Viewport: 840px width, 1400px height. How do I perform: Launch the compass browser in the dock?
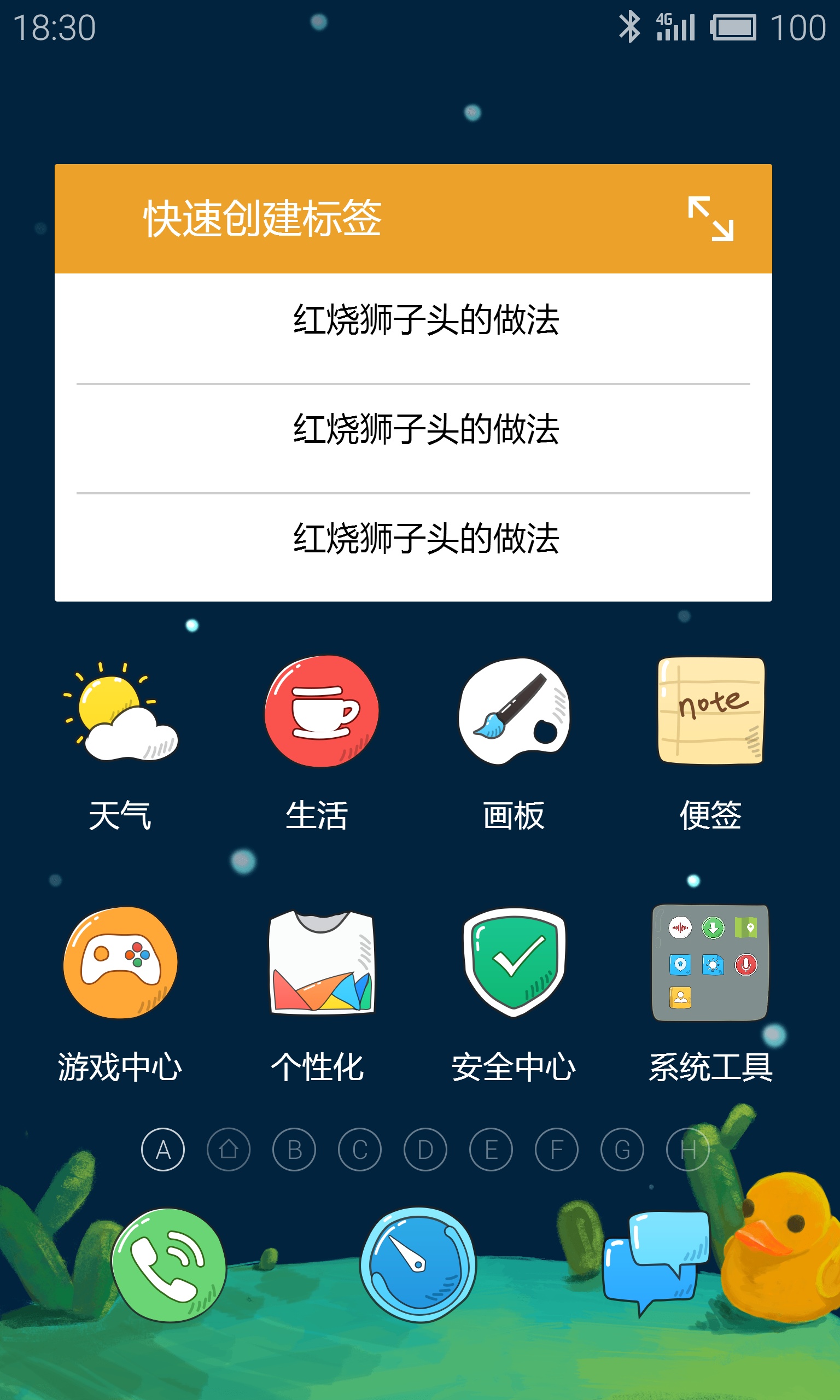pyautogui.click(x=418, y=1265)
